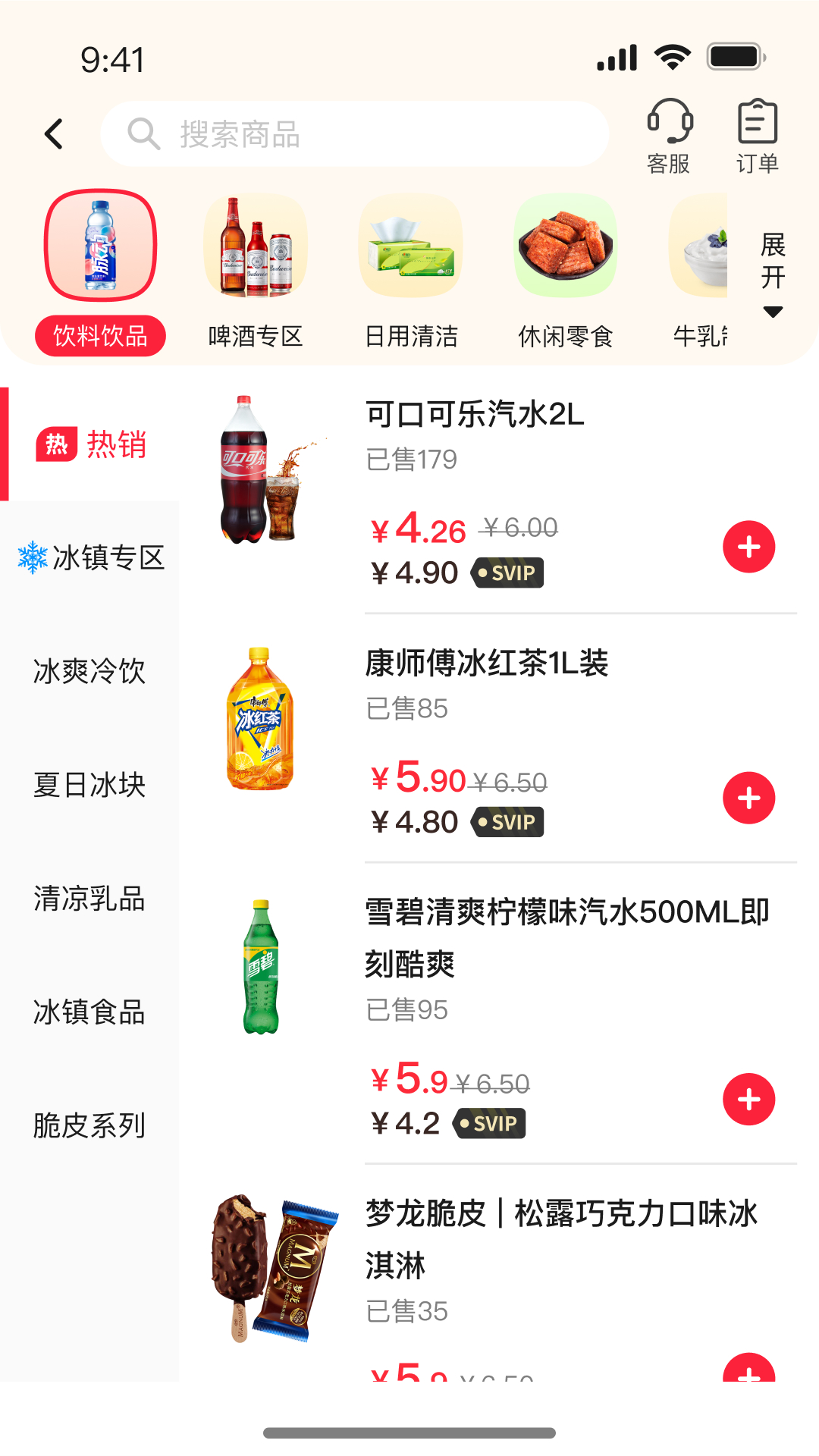The width and height of the screenshot is (819, 1456).
Task: Select the 饮料饮品 category icon
Action: tap(100, 245)
